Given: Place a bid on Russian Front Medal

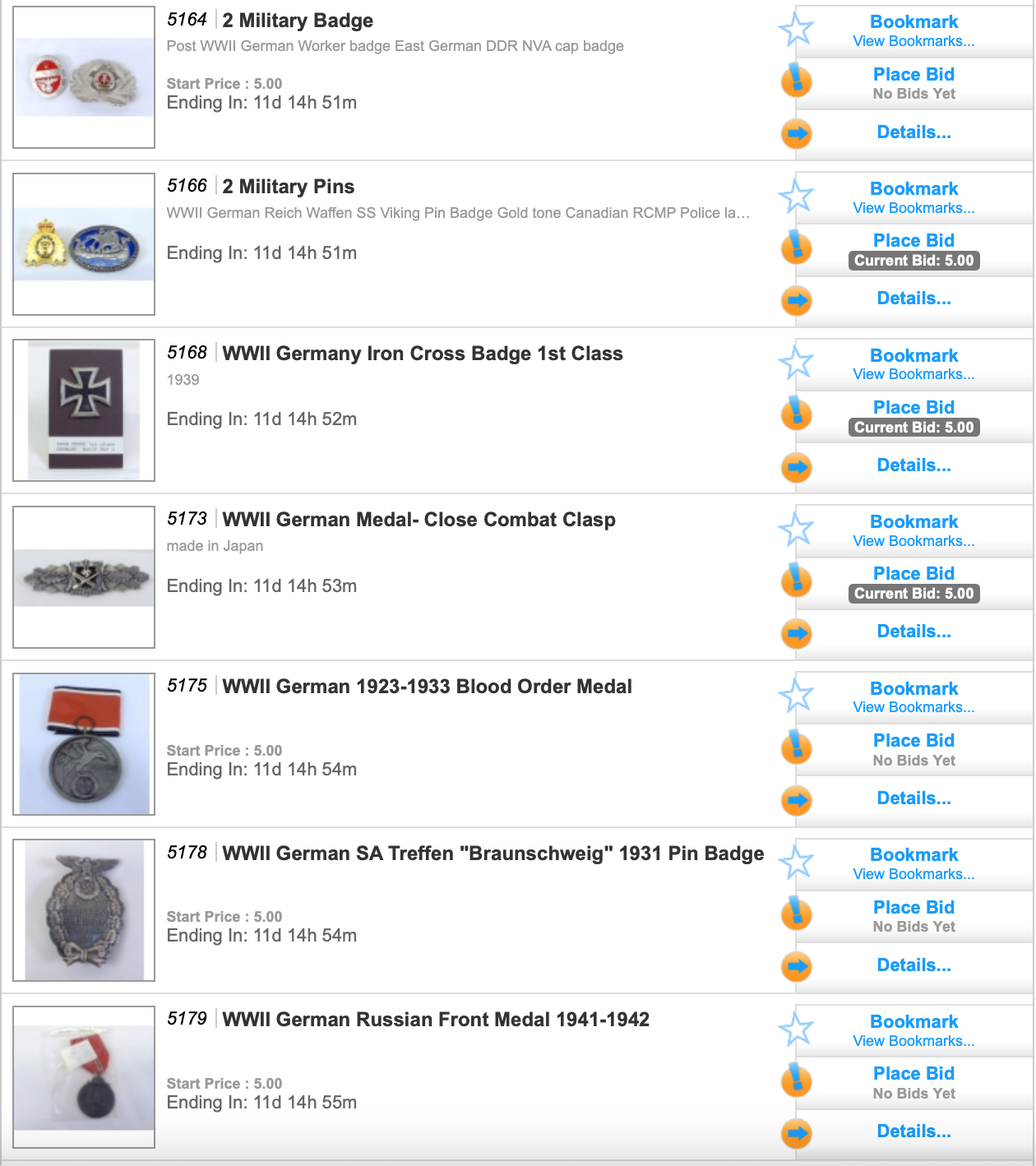Looking at the screenshot, I should pos(913,1074).
